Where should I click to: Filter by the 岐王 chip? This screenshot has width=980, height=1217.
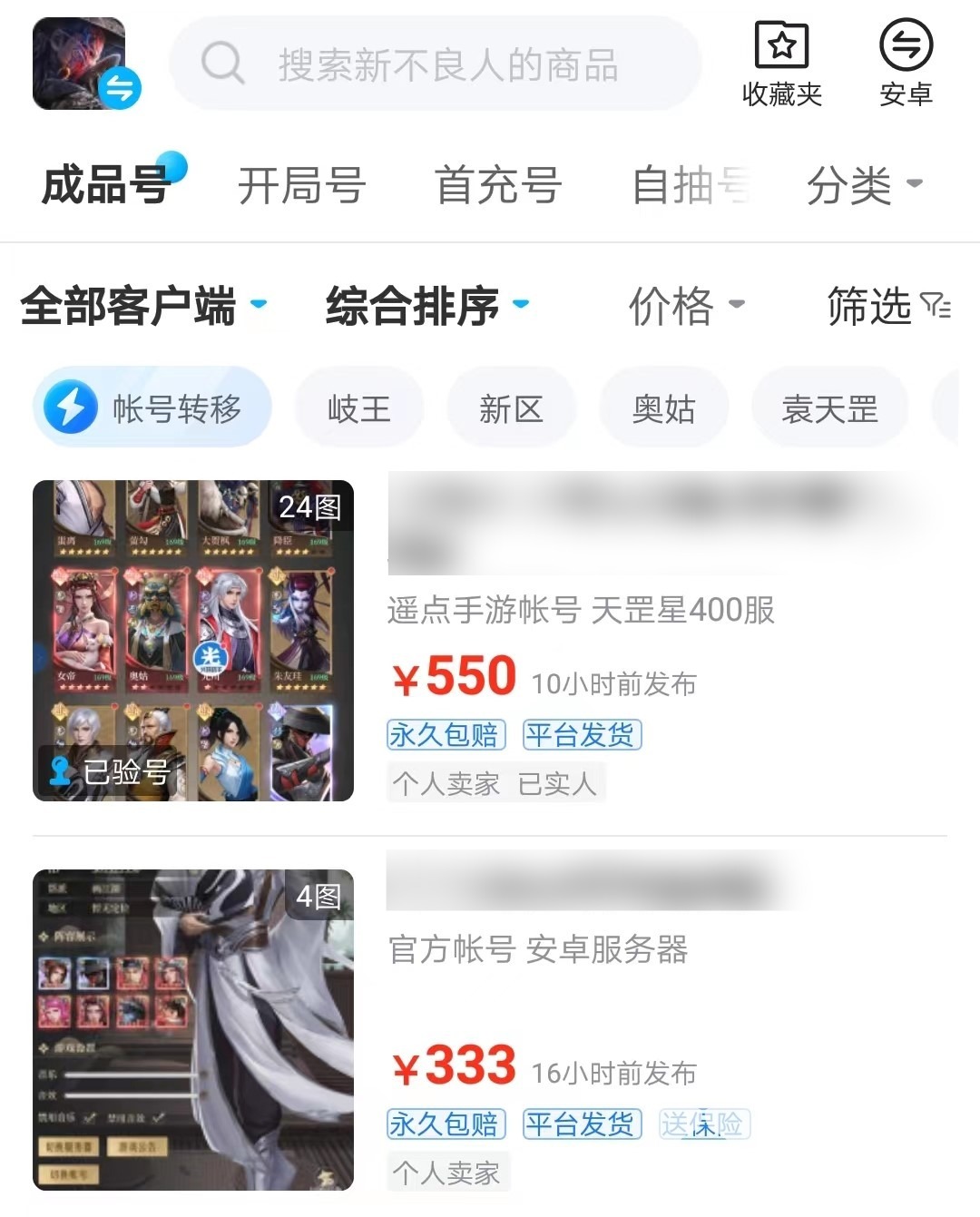[359, 408]
